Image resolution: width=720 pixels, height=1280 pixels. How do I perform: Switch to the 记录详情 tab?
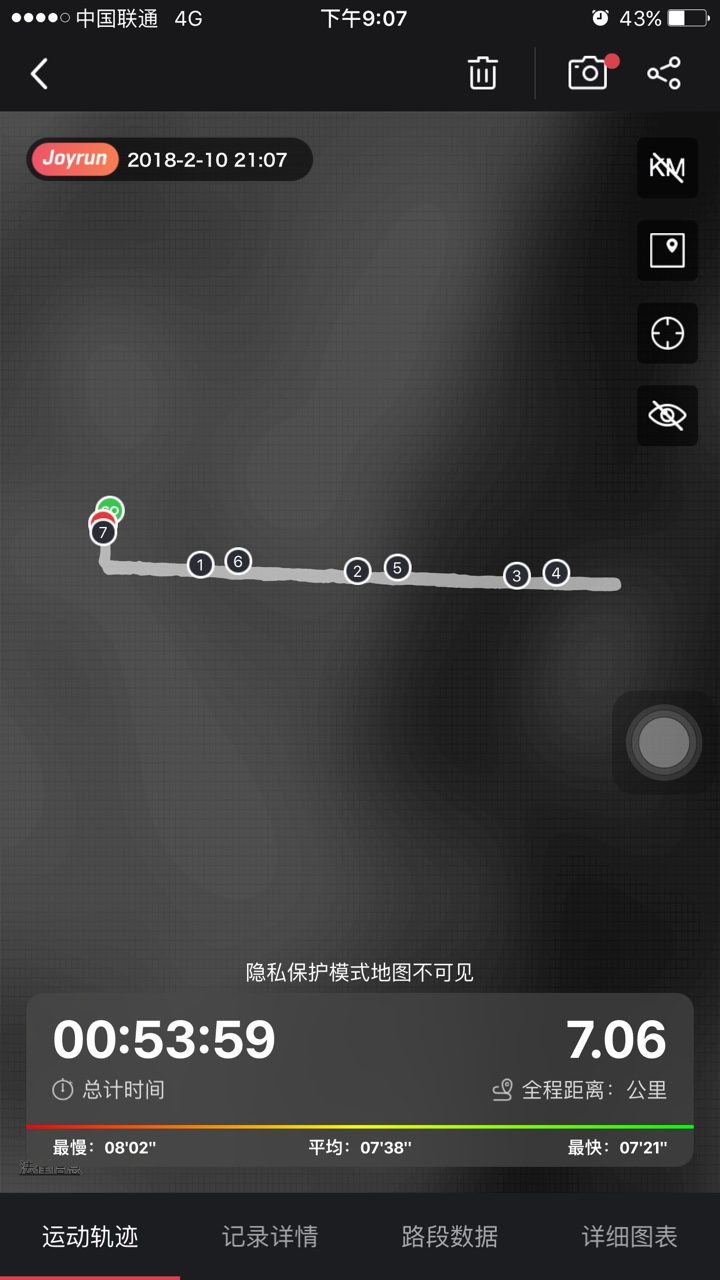point(270,1237)
